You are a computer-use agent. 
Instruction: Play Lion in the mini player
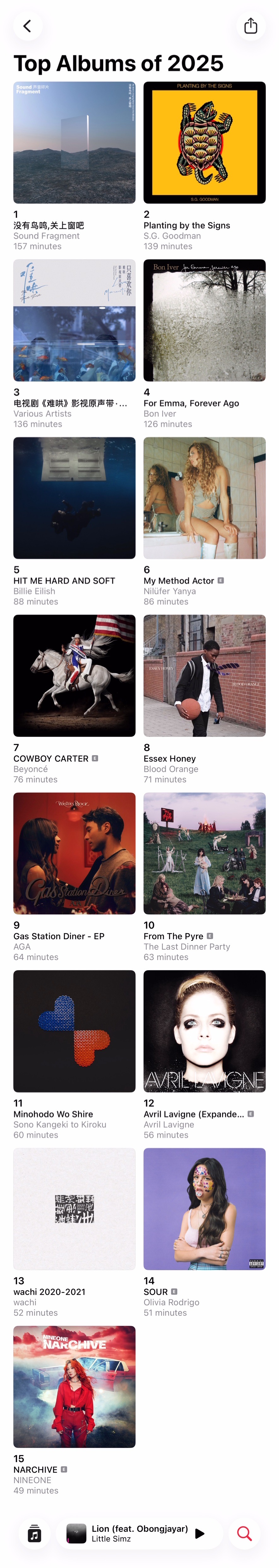(199, 1533)
